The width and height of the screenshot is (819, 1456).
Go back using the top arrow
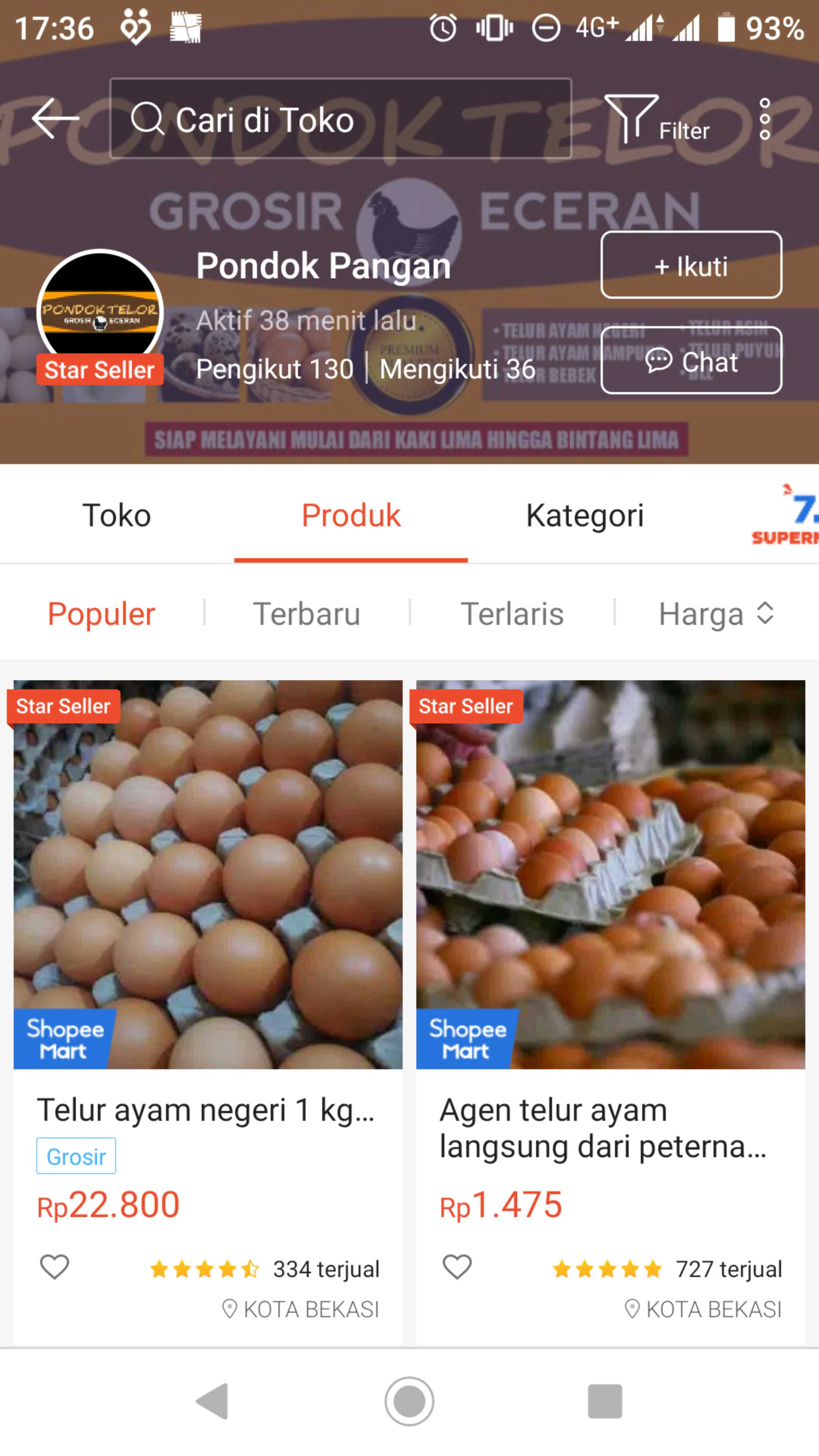(55, 118)
